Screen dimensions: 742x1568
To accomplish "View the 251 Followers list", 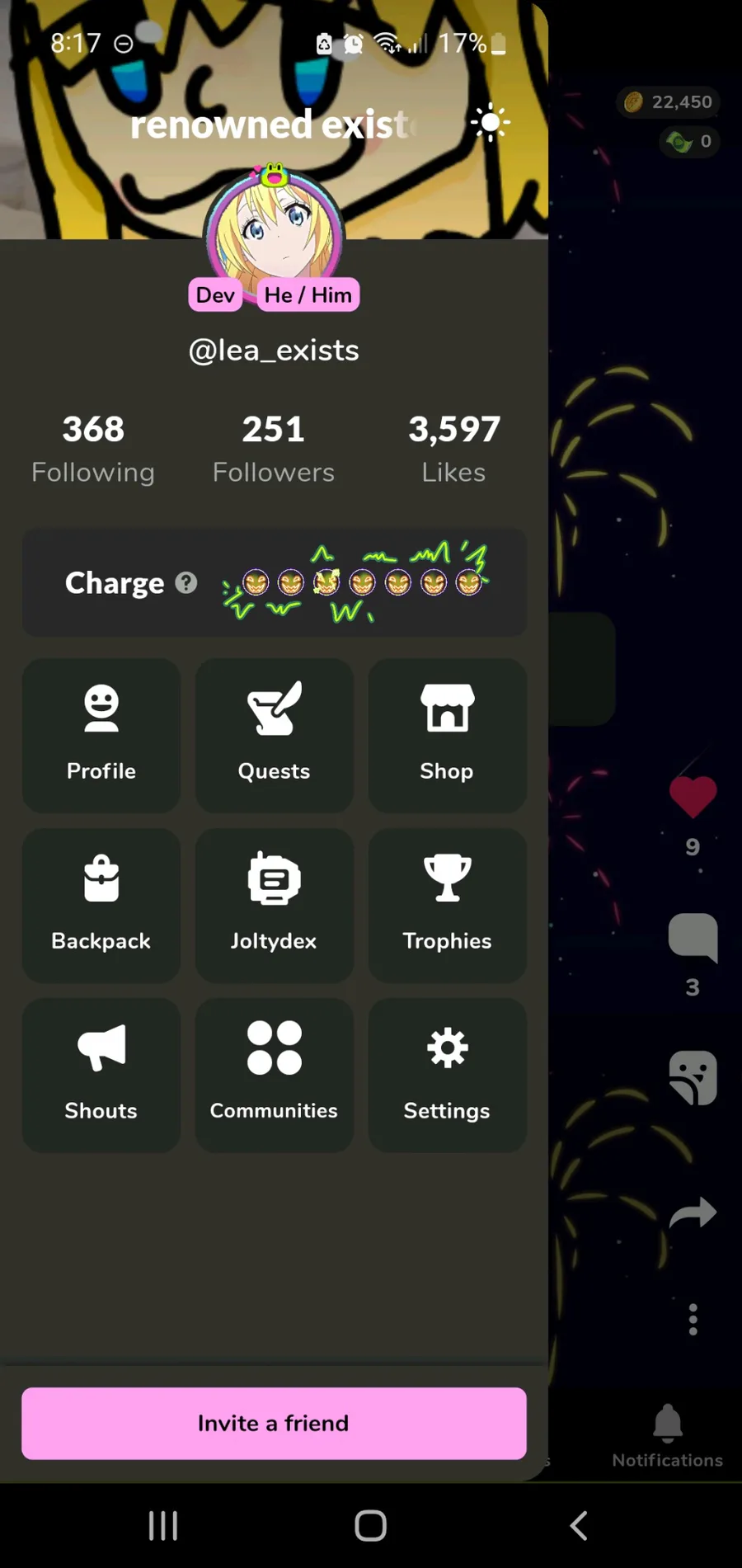I will (x=274, y=449).
